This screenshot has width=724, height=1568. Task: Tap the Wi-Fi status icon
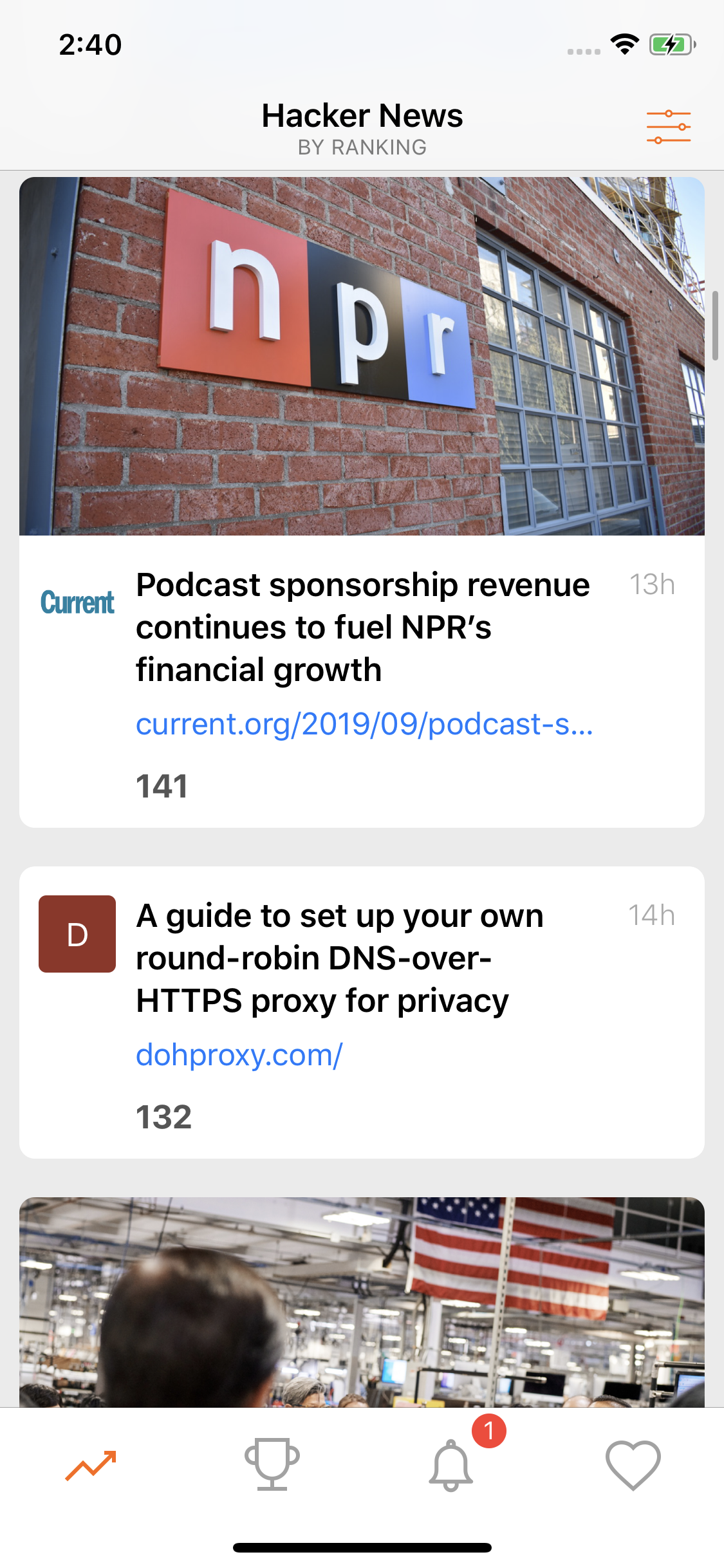pyautogui.click(x=623, y=44)
